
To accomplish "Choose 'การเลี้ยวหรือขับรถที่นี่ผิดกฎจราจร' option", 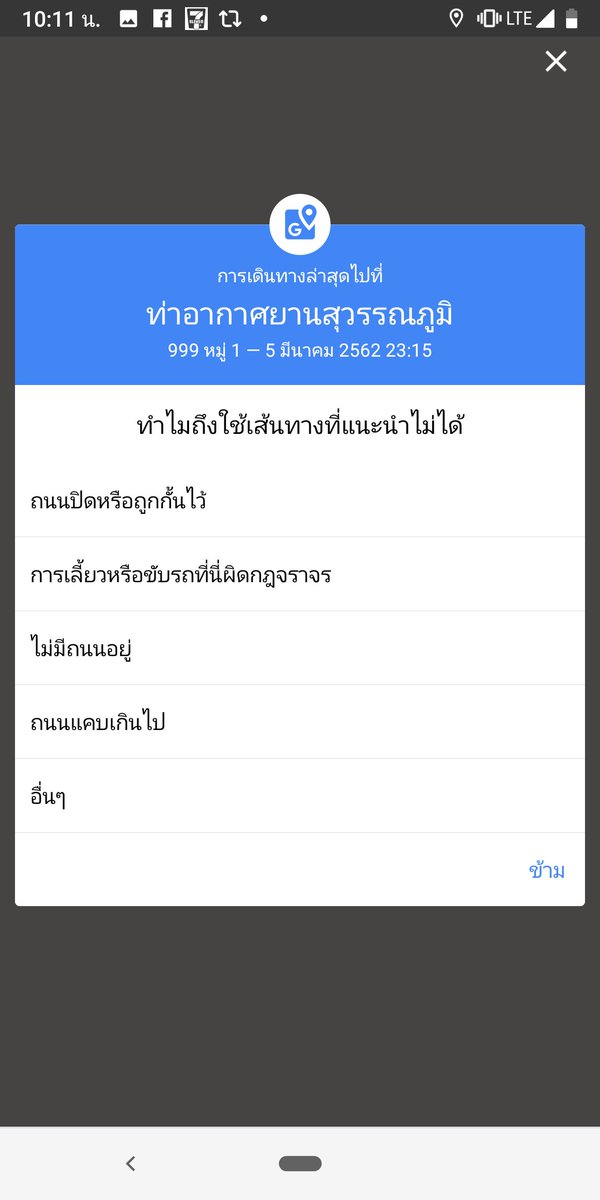I will click(x=300, y=575).
